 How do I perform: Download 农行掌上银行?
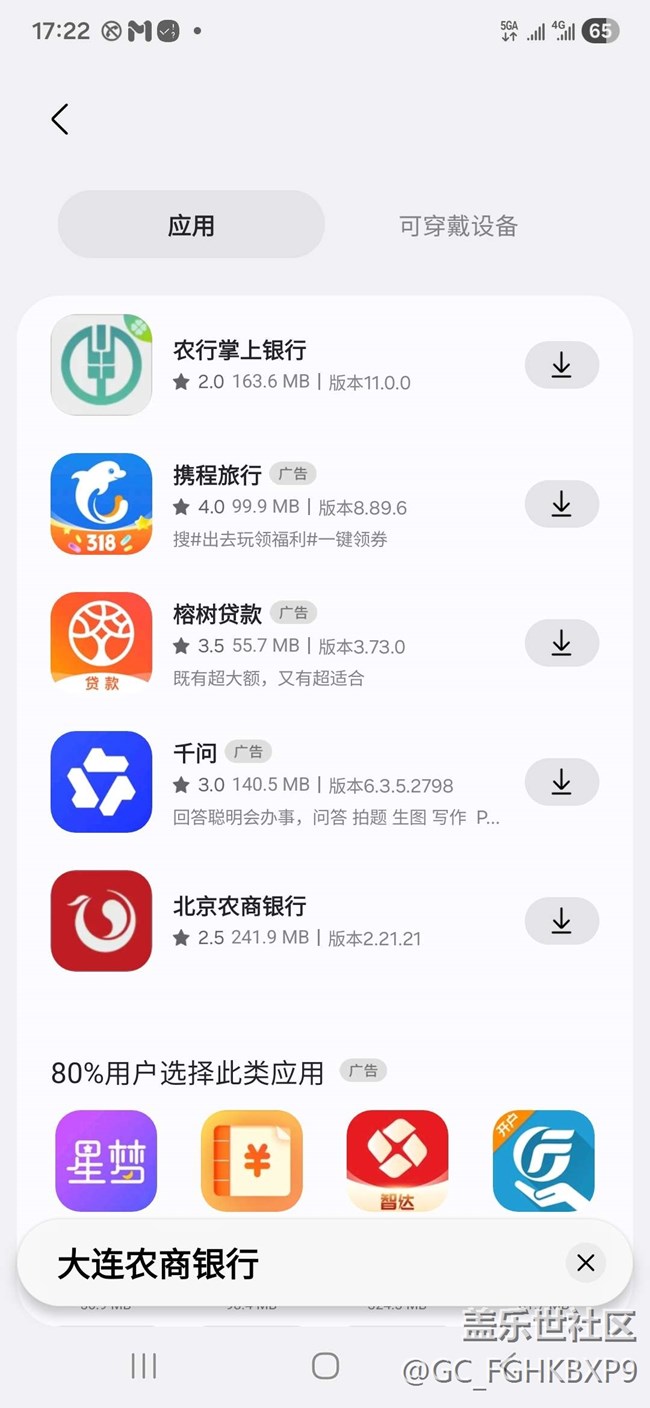pos(561,365)
